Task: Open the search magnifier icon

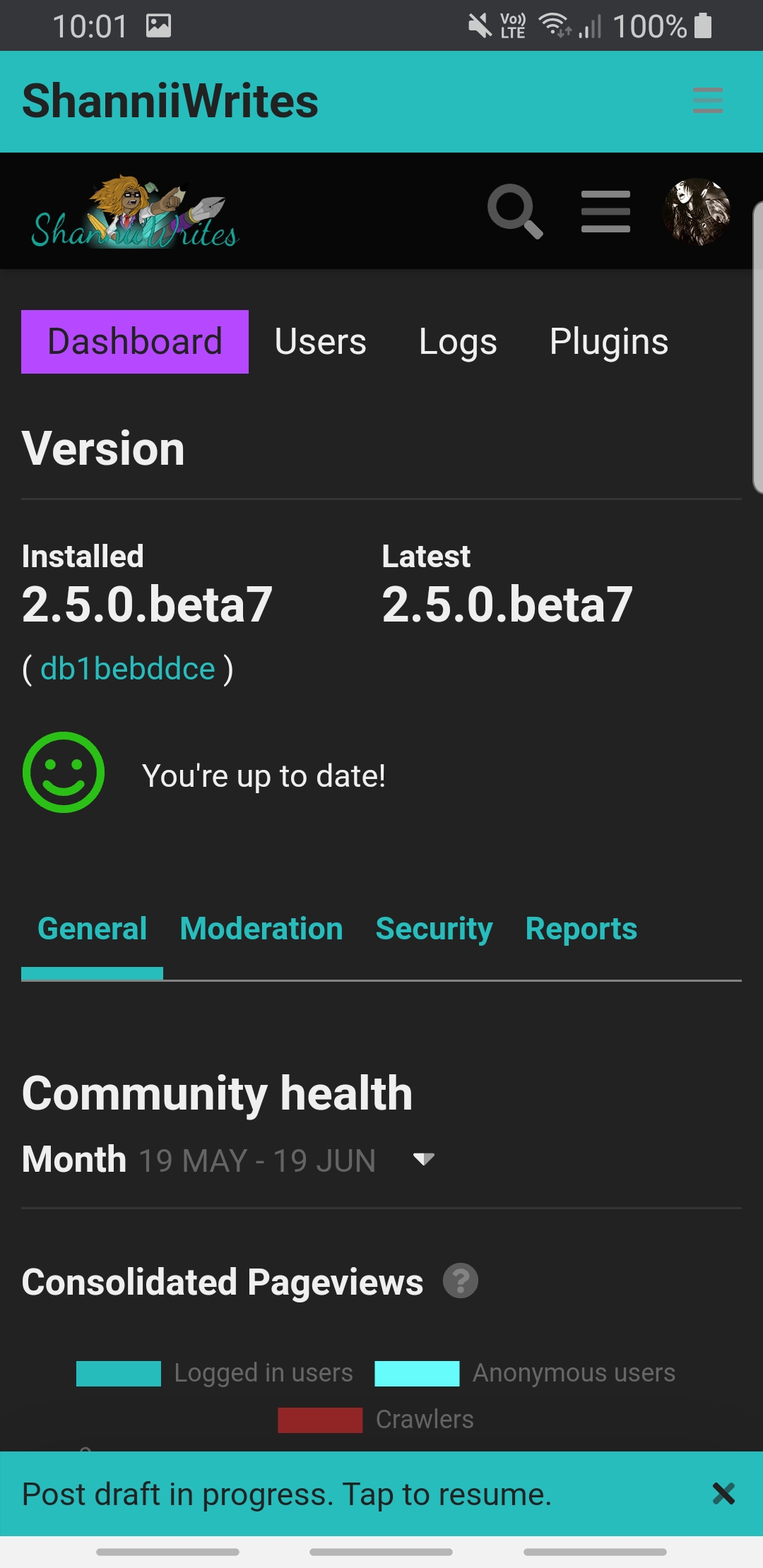Action: click(x=516, y=211)
